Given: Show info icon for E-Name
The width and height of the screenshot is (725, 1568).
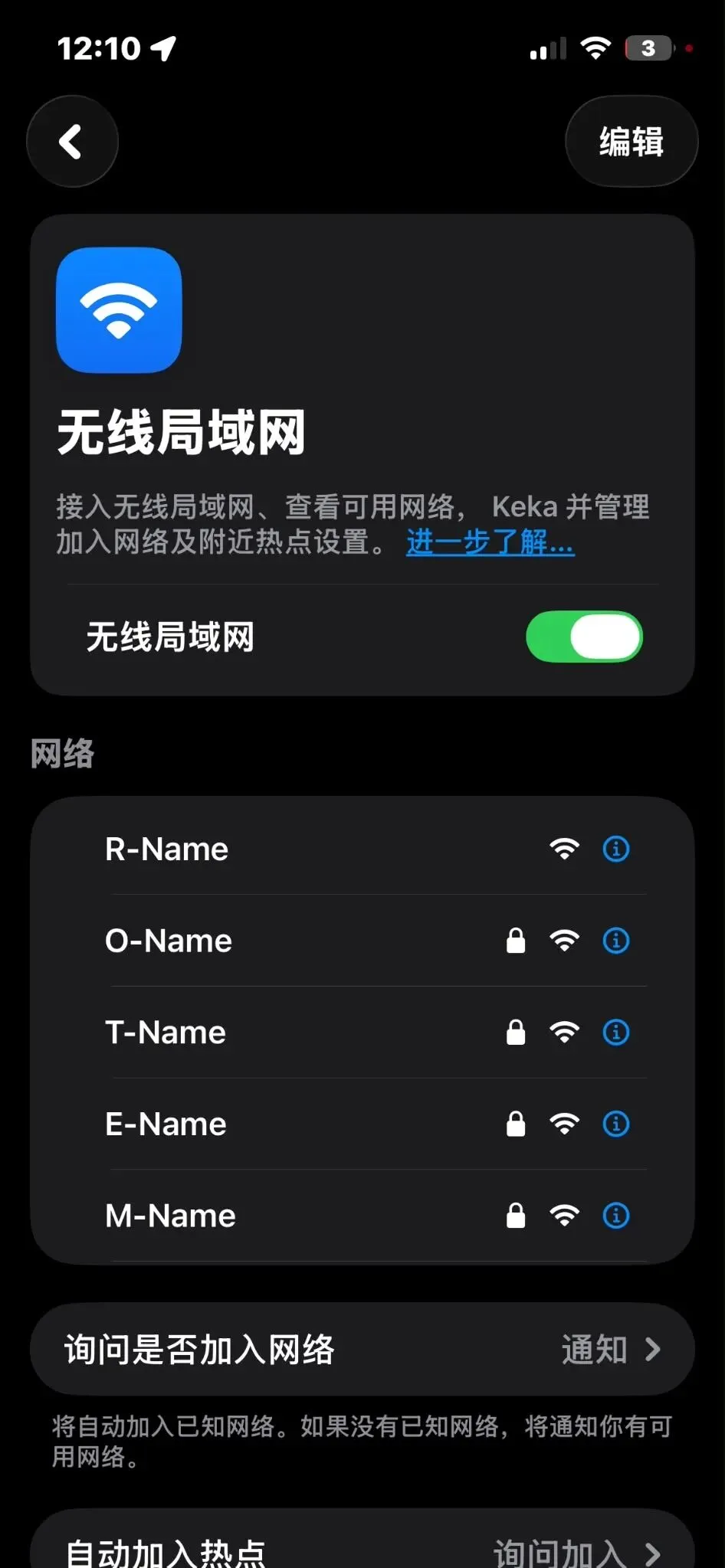Looking at the screenshot, I should (616, 1124).
